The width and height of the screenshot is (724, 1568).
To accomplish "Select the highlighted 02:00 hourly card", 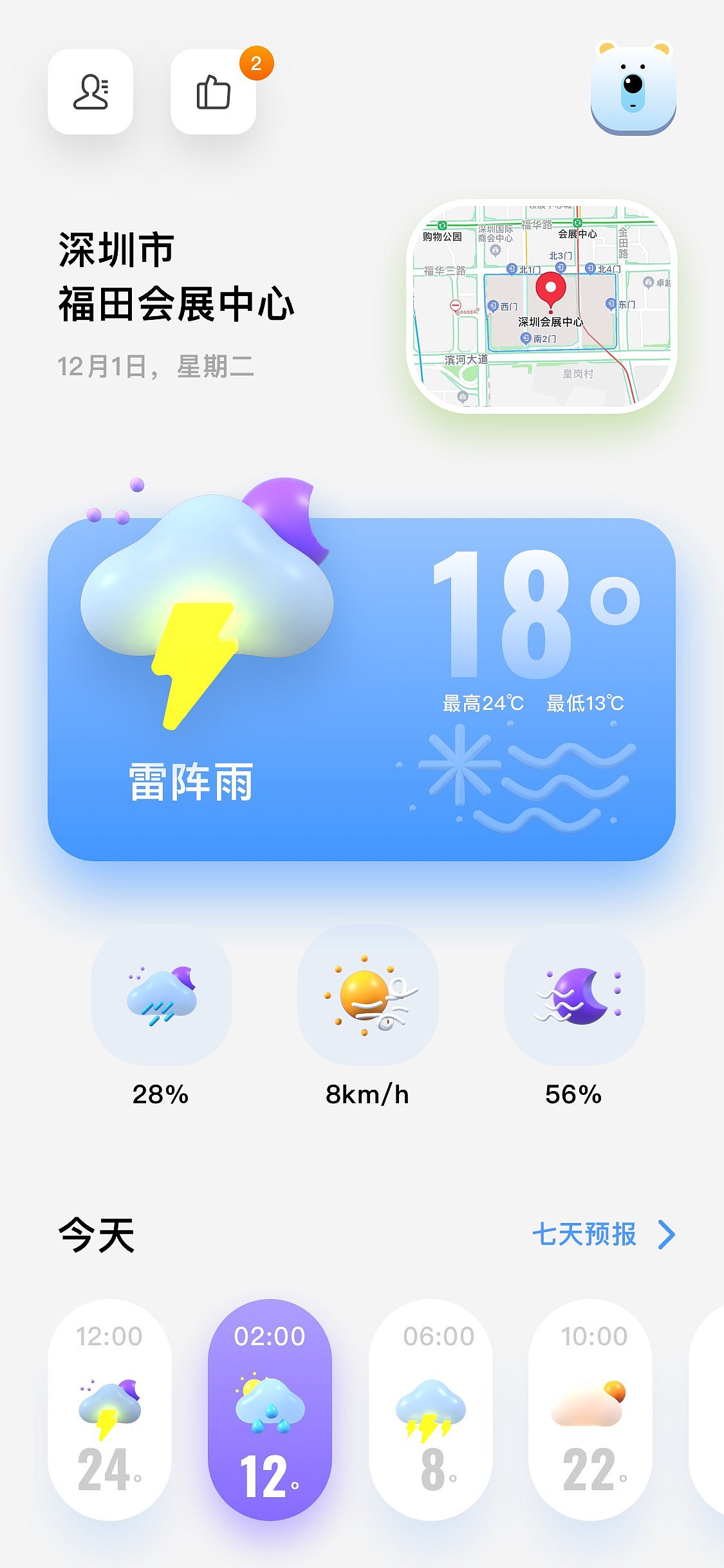I will click(273, 1403).
